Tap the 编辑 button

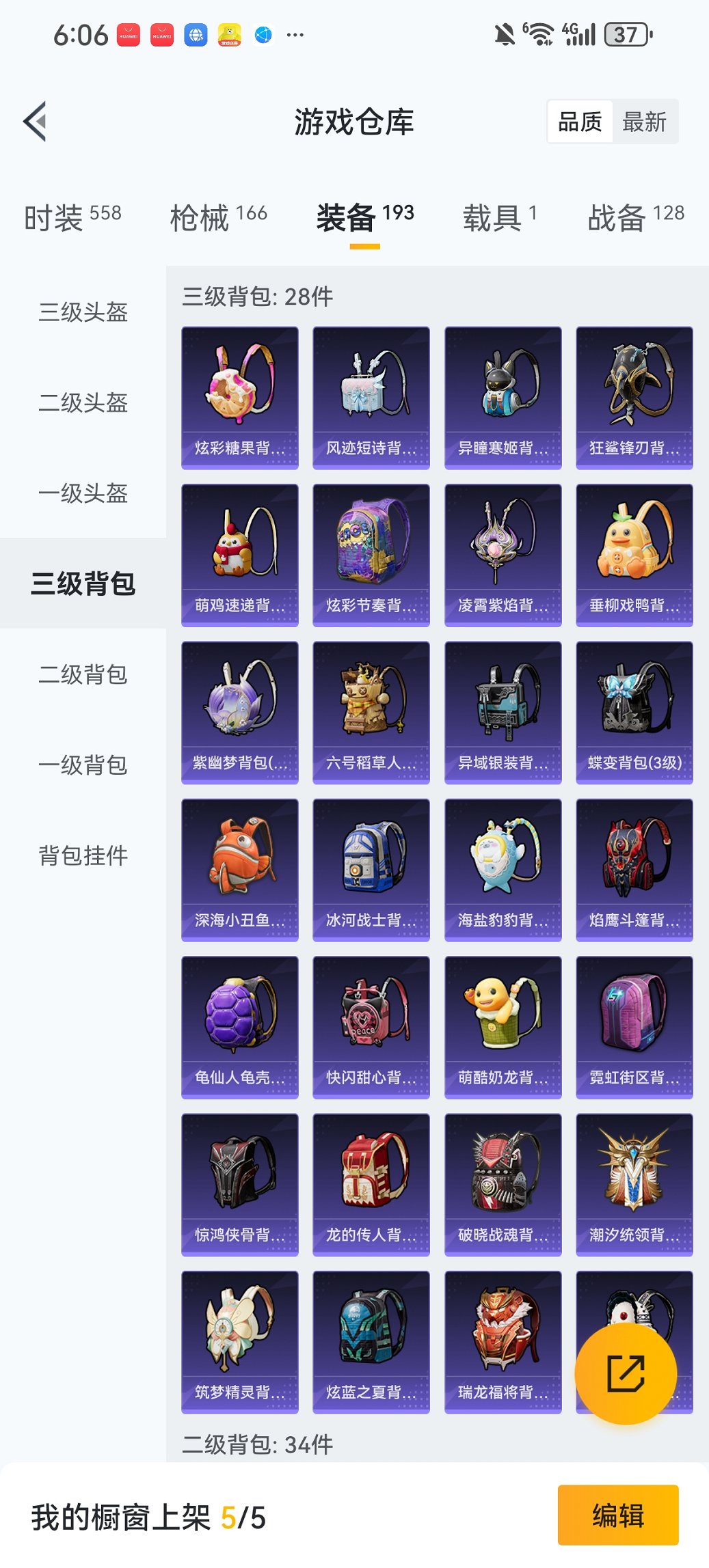click(617, 1515)
